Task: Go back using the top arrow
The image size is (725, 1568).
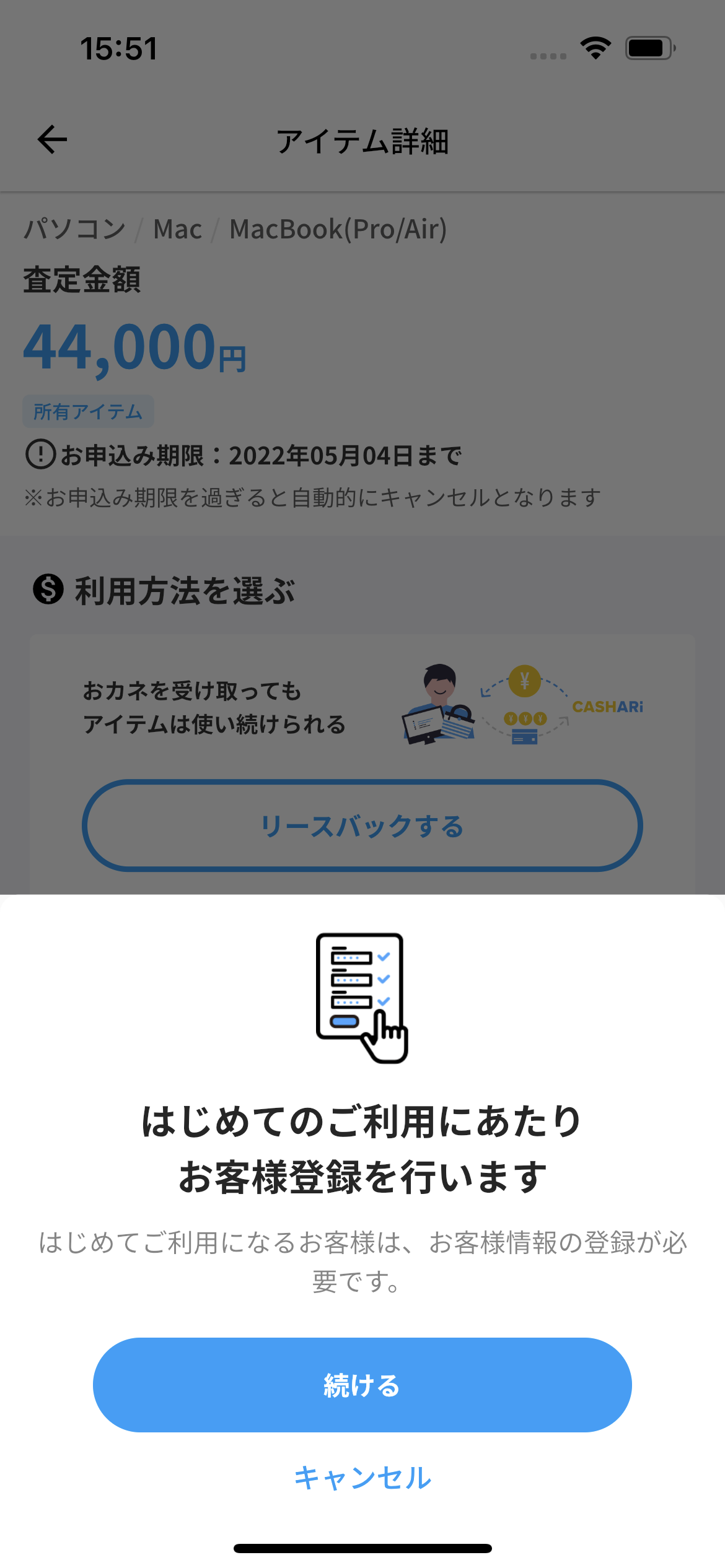Action: (x=52, y=139)
